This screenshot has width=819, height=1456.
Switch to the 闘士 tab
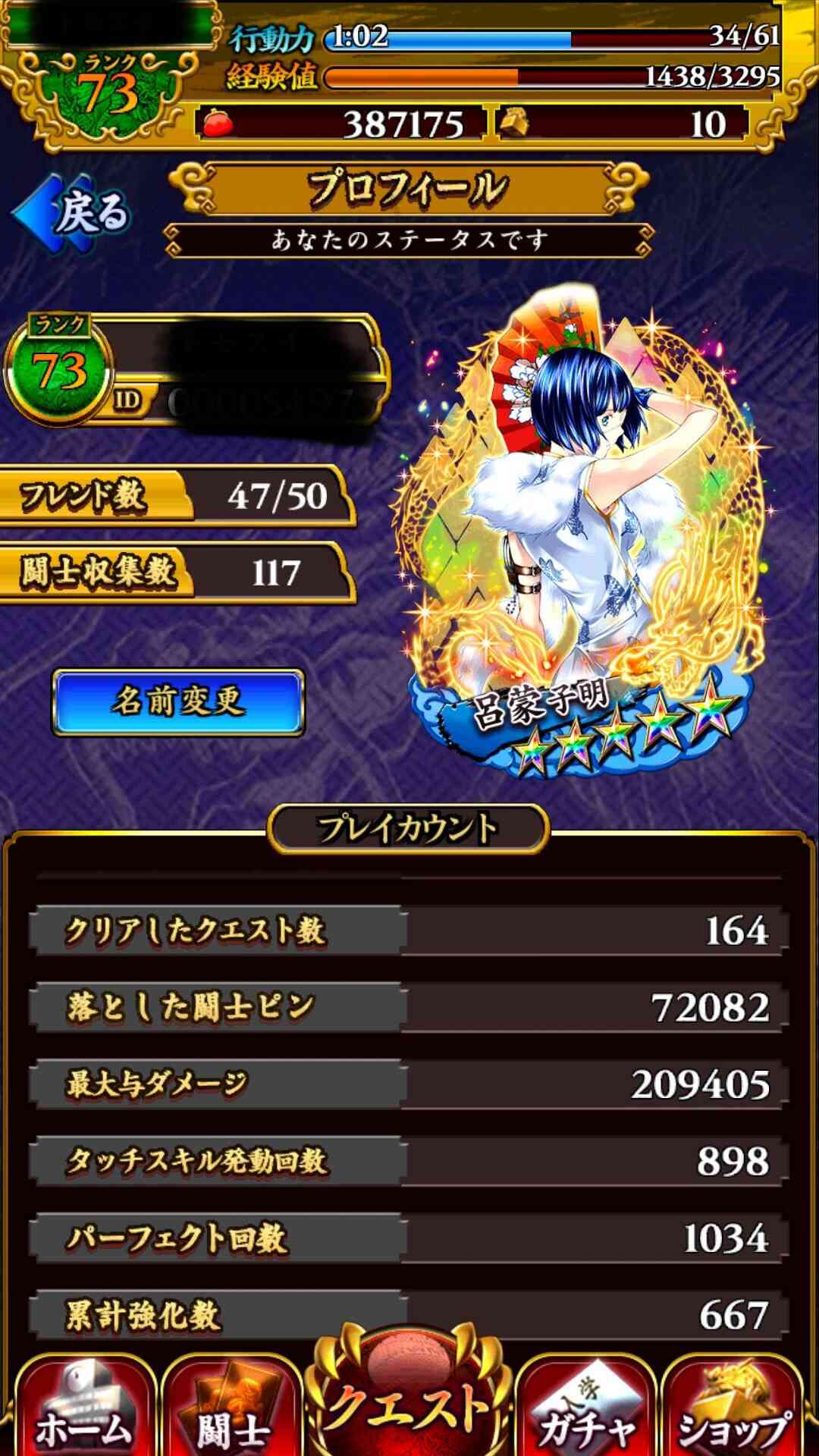pyautogui.click(x=232, y=1405)
